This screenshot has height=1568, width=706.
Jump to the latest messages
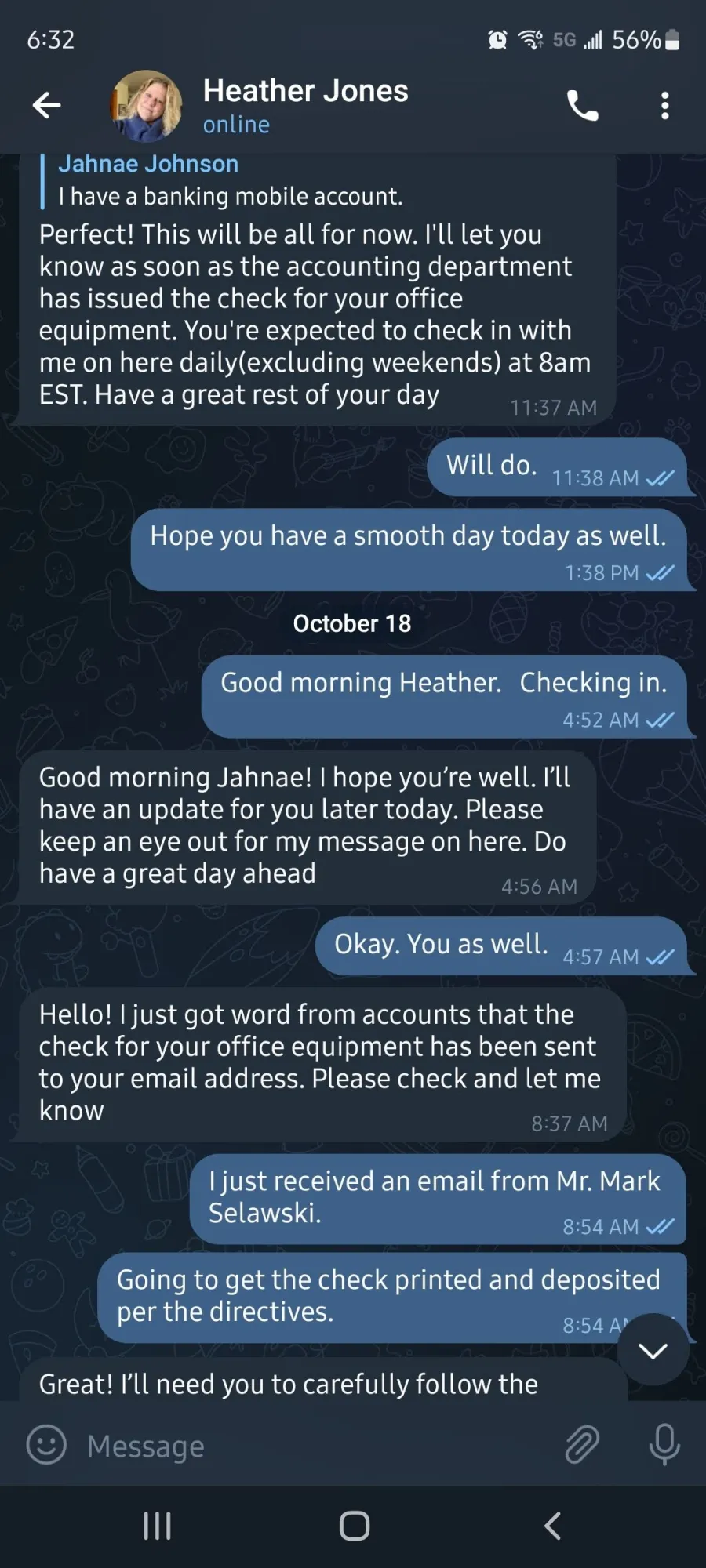pos(653,1350)
